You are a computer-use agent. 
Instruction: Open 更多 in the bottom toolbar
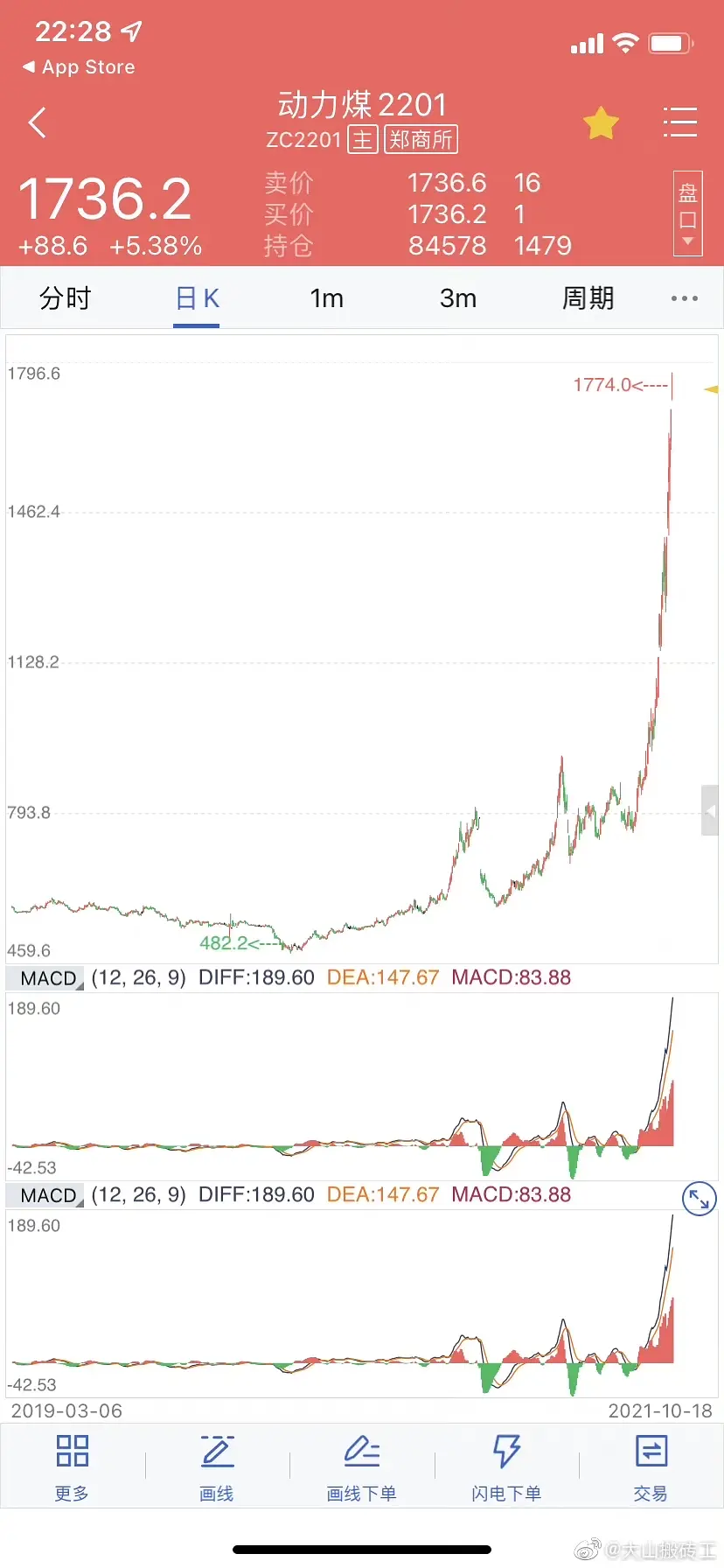pos(72,1467)
